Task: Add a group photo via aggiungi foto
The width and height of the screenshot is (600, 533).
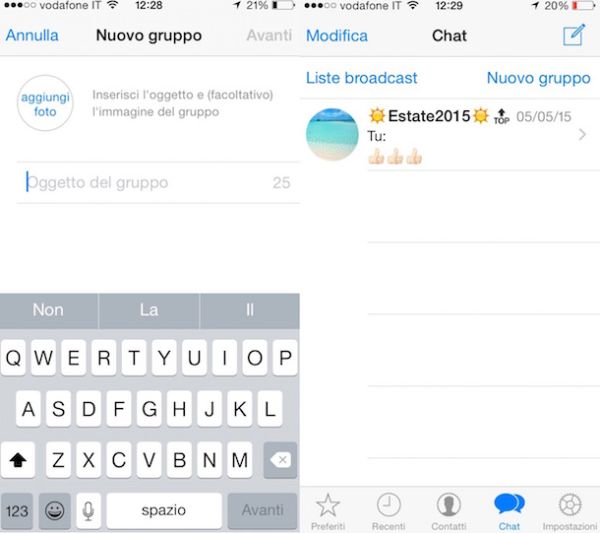Action: pos(45,104)
